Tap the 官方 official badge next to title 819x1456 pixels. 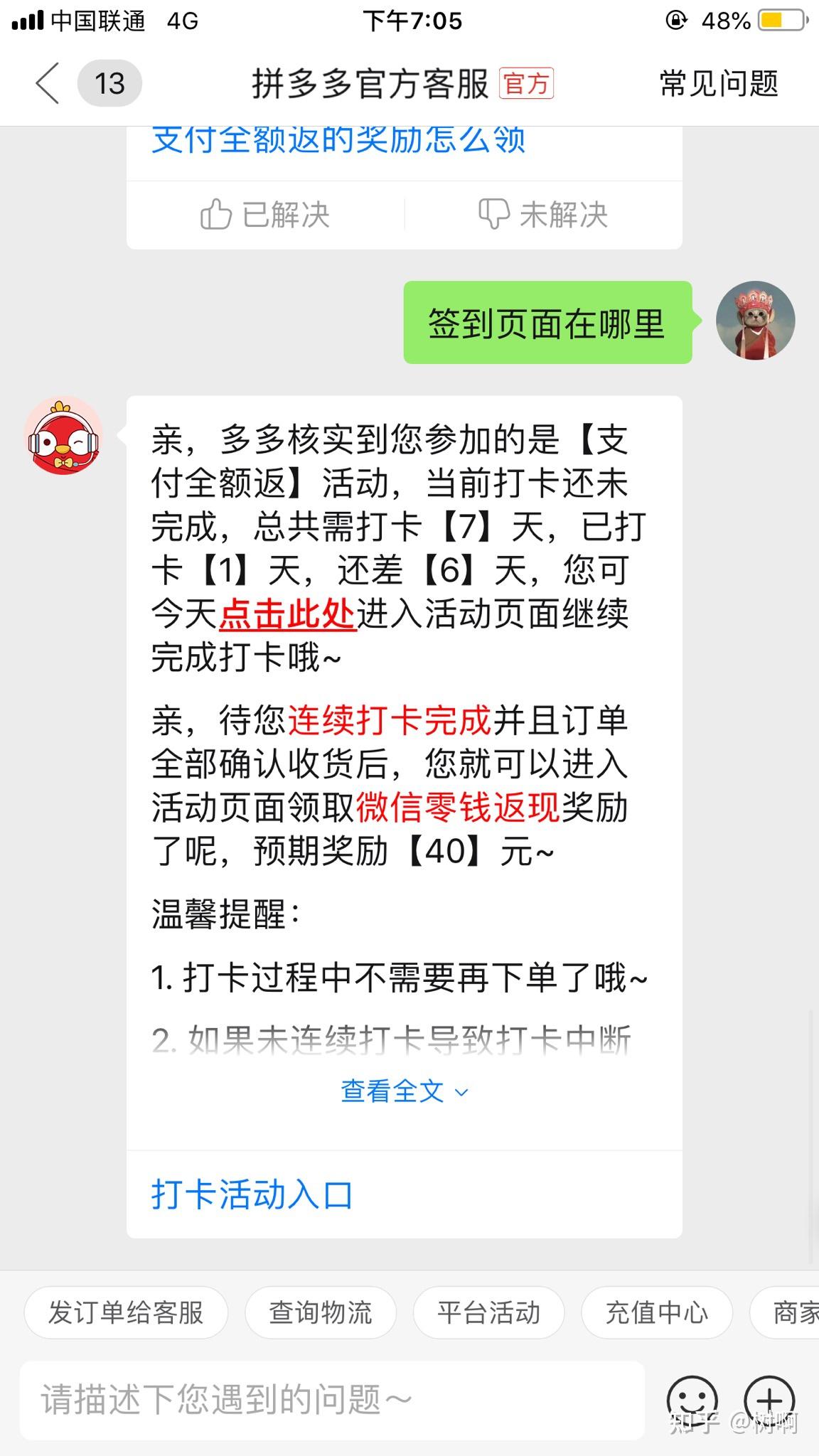(x=526, y=85)
